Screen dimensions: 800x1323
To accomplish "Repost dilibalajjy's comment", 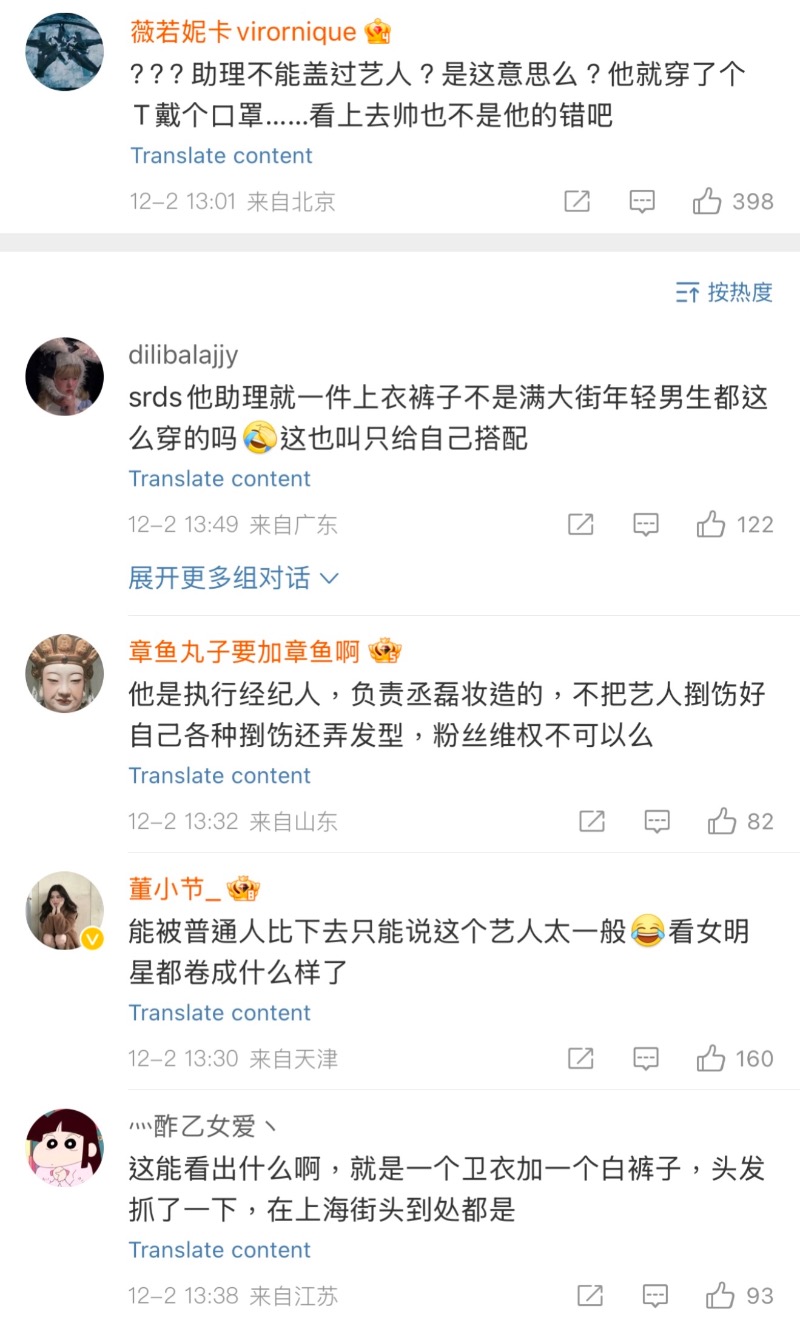I will tap(581, 524).
